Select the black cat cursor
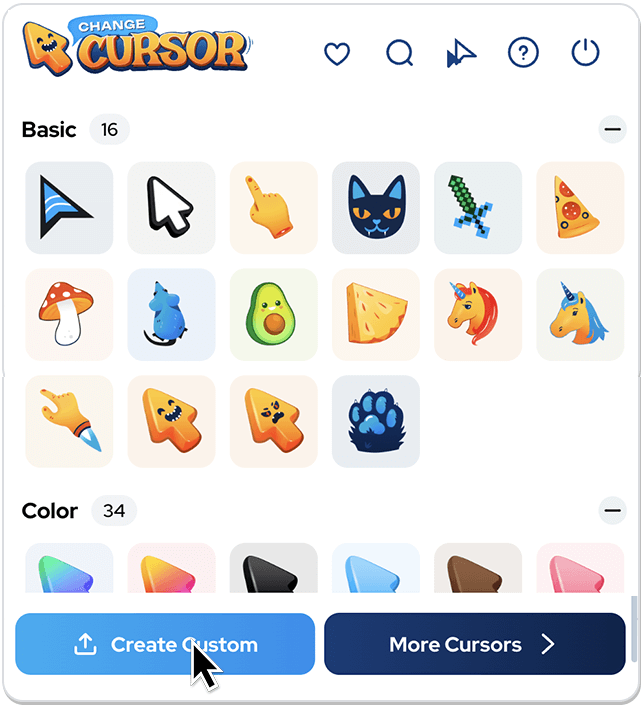642x705 pixels. (x=376, y=206)
